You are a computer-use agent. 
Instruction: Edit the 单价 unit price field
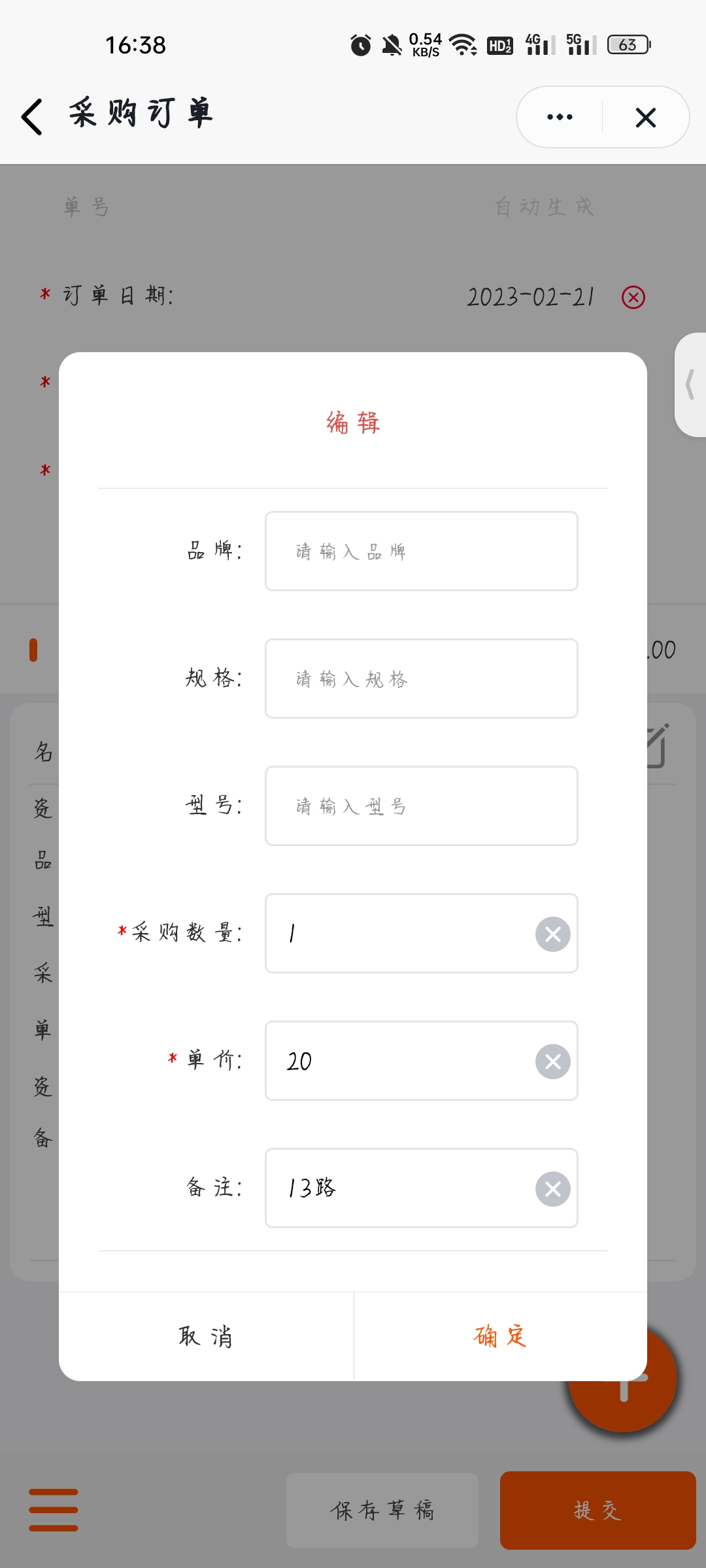pyautogui.click(x=399, y=1060)
